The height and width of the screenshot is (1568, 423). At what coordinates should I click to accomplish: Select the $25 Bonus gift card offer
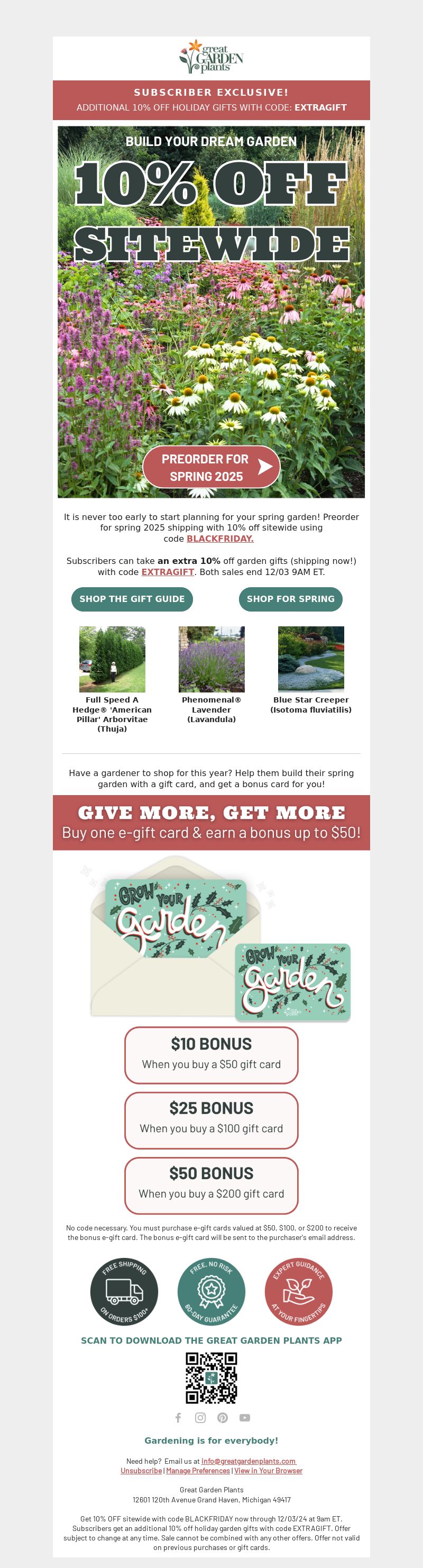point(211,1120)
